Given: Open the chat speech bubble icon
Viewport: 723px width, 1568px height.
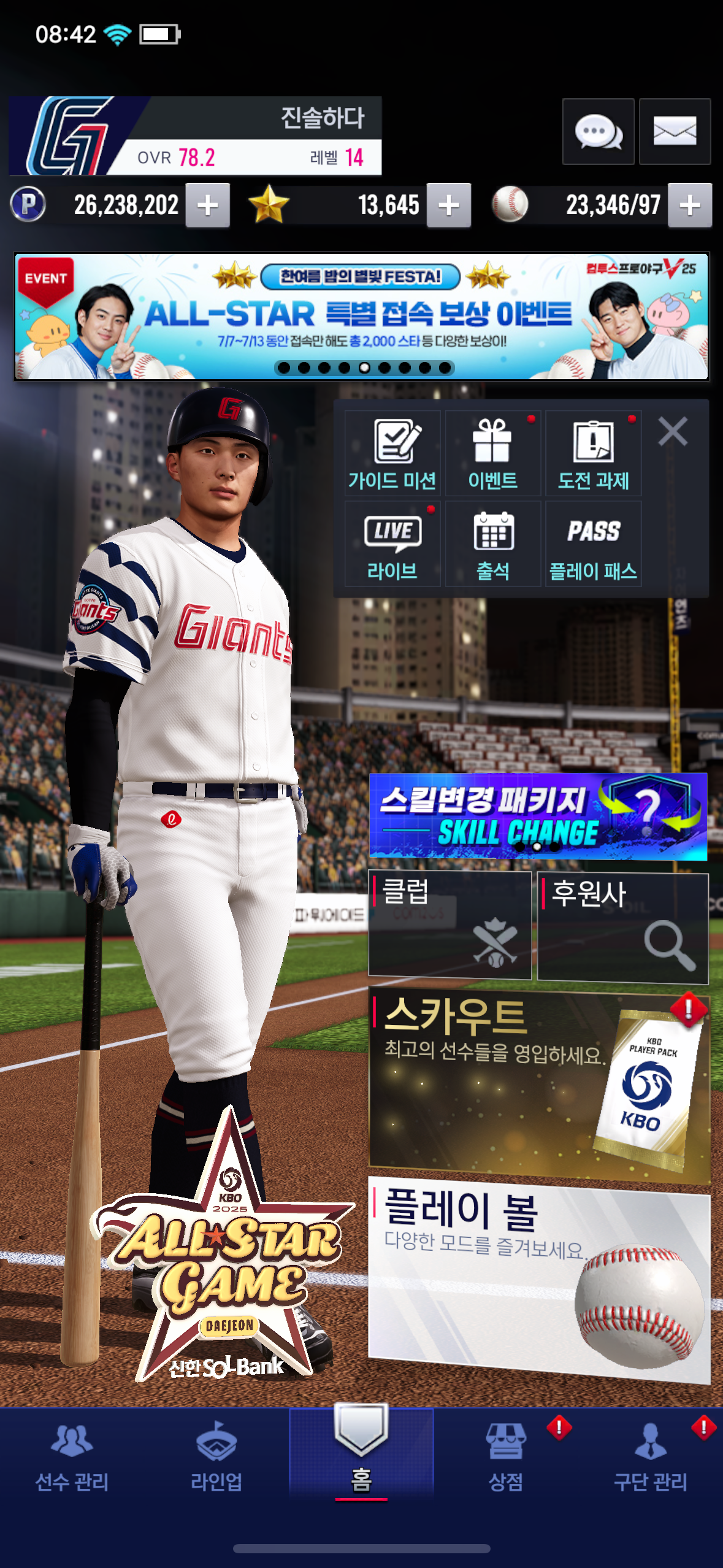Looking at the screenshot, I should pos(598,131).
